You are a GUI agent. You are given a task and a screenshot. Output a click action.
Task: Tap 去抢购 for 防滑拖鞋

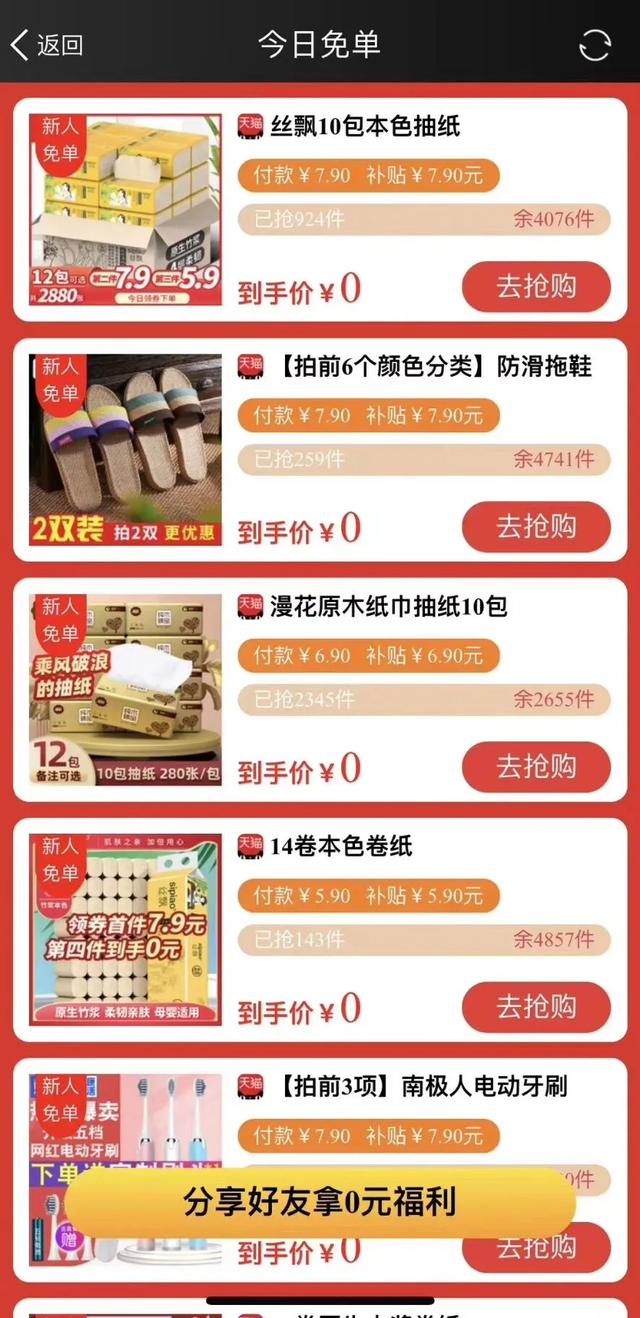536,527
